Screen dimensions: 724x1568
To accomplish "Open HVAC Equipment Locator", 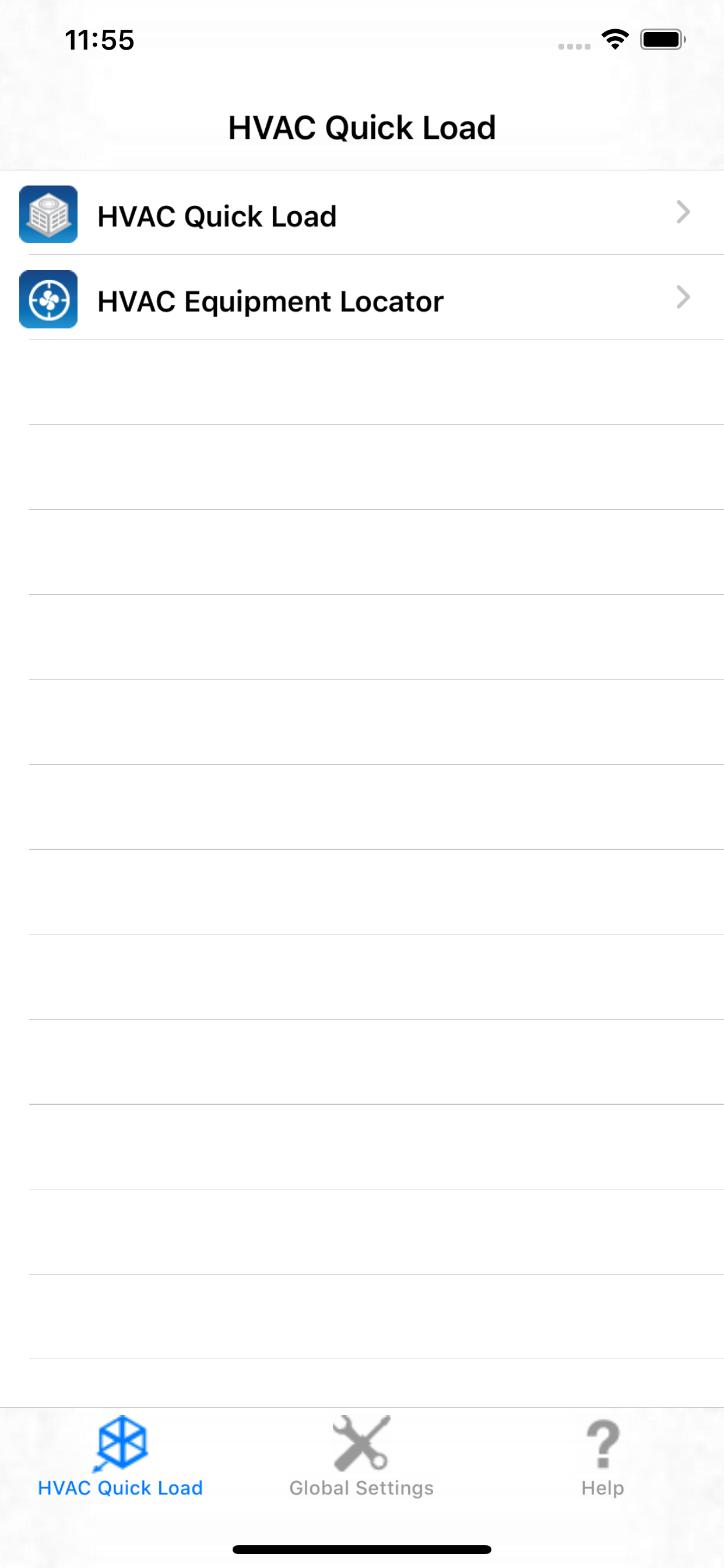I will click(361, 299).
